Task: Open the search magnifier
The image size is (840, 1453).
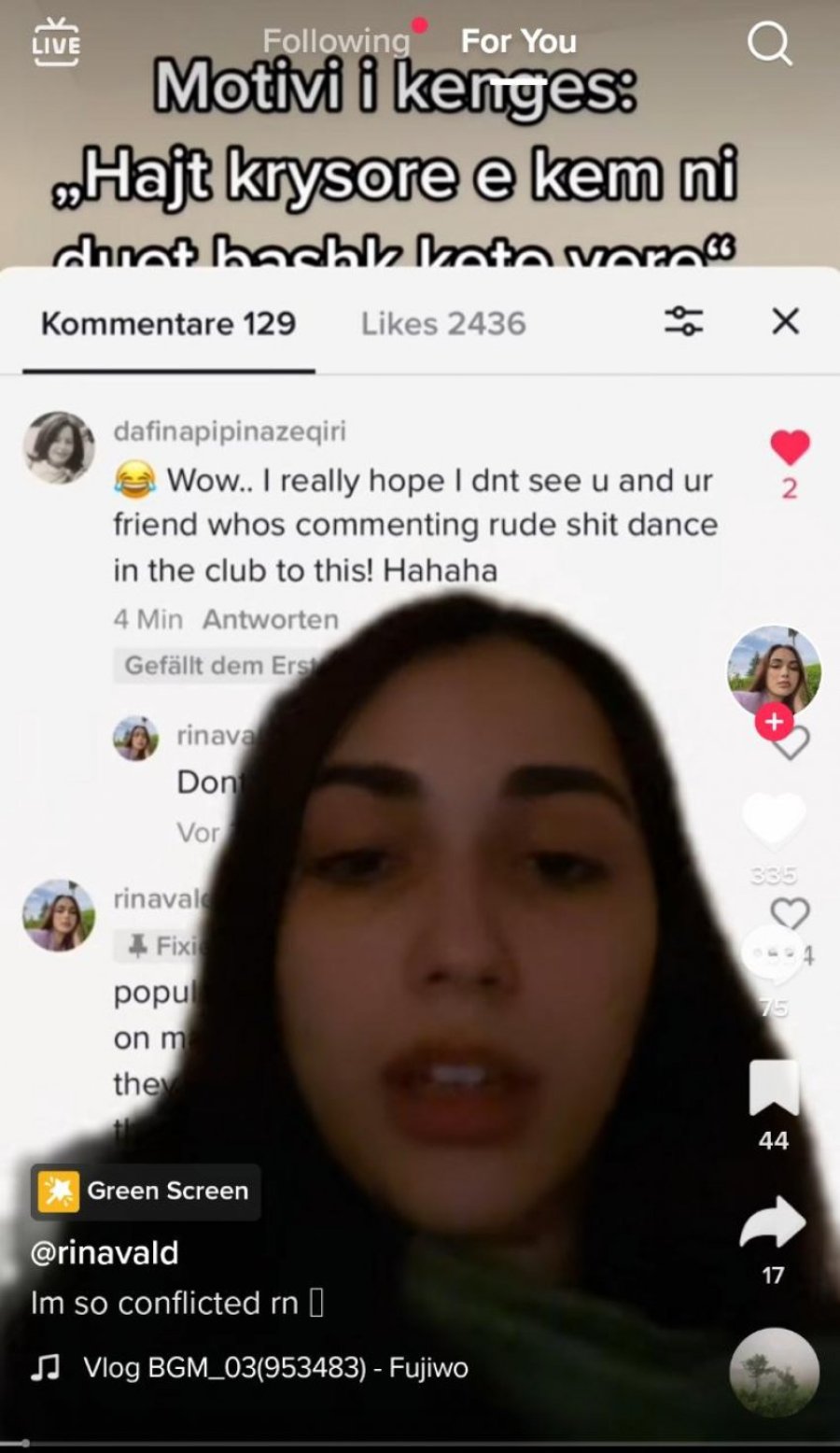Action: coord(769,43)
